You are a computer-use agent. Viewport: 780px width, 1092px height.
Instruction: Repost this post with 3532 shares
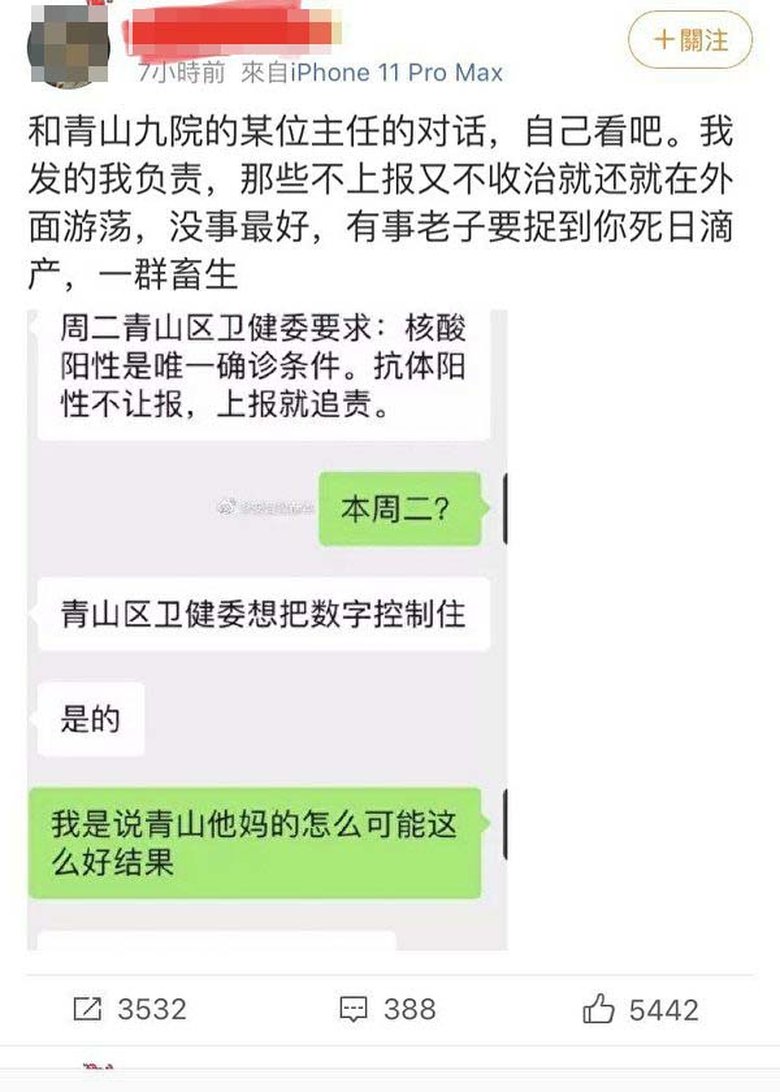131,1009
